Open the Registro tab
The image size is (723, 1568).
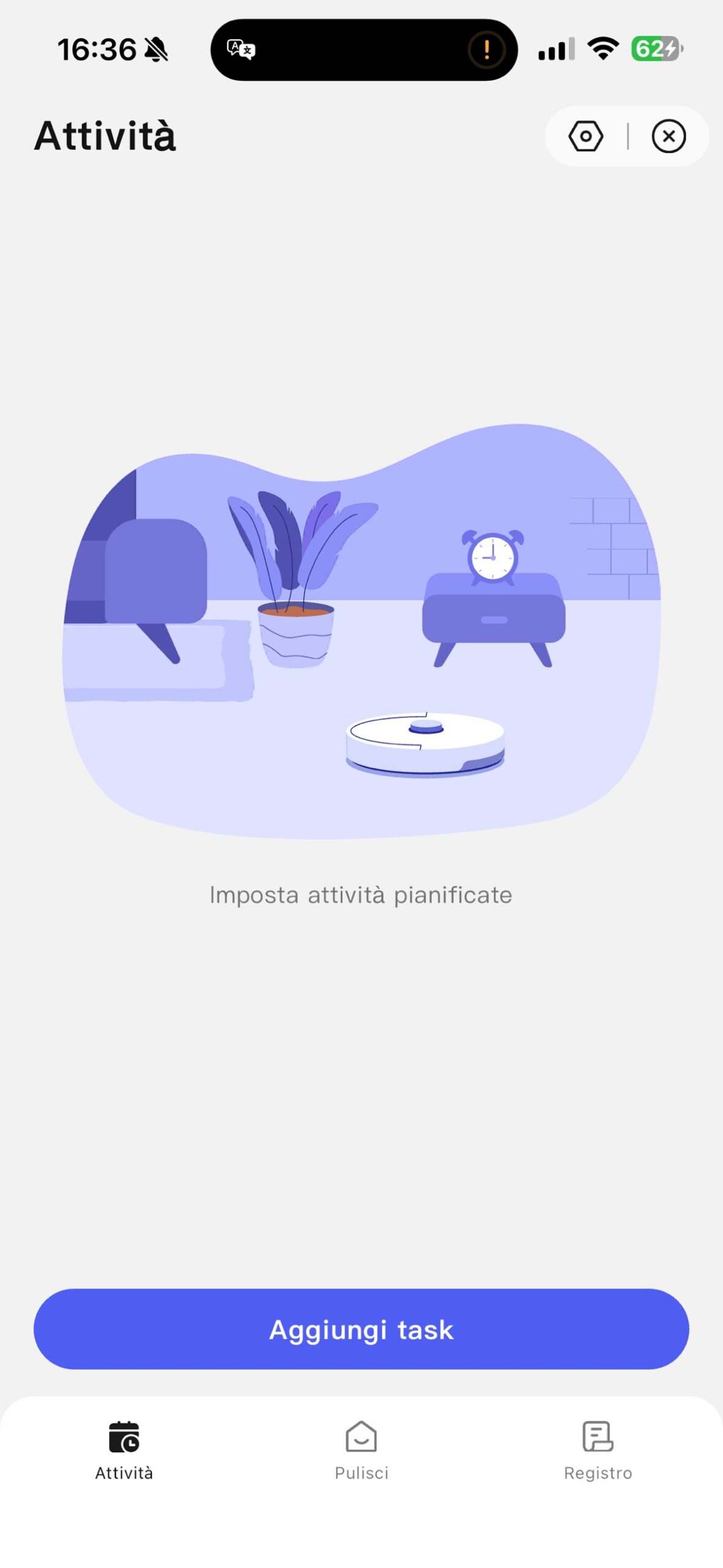(x=598, y=1449)
